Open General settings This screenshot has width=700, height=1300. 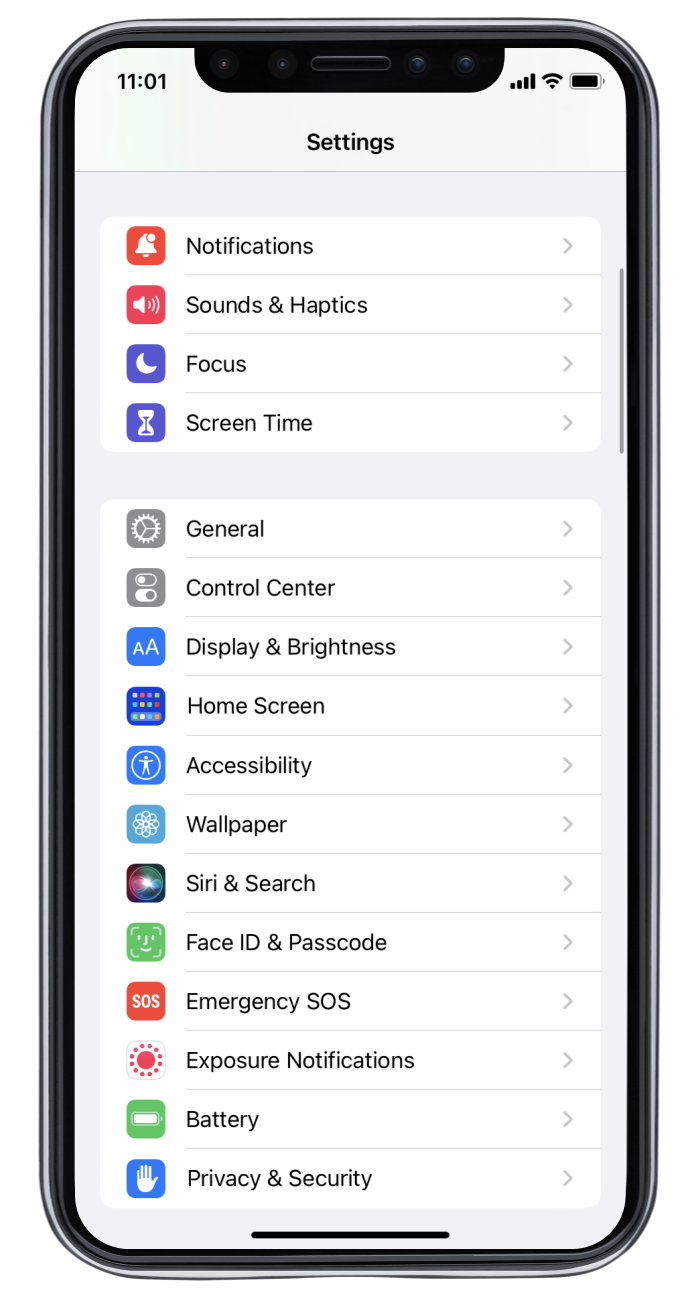[350, 529]
